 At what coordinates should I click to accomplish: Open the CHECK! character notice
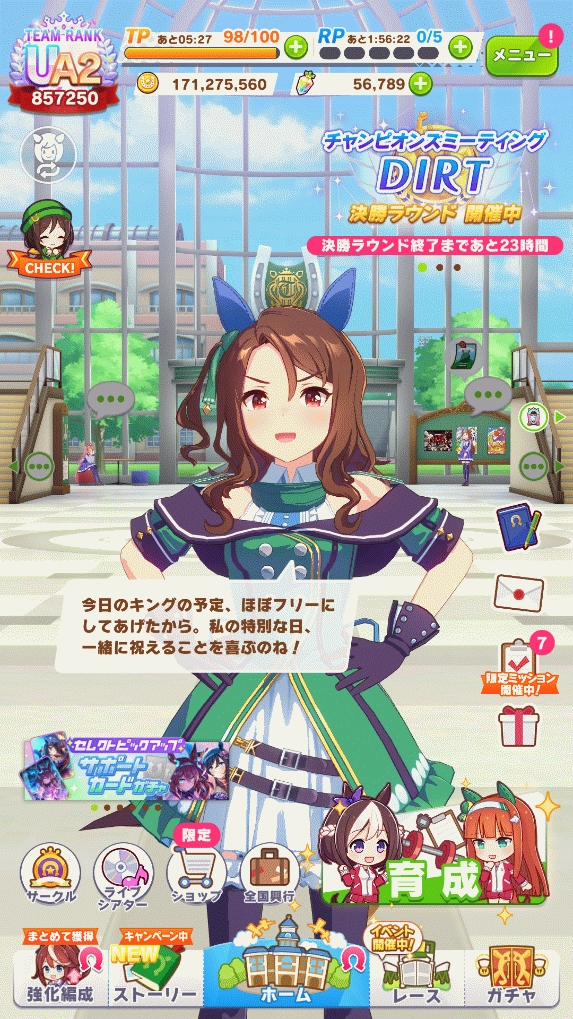tap(49, 238)
